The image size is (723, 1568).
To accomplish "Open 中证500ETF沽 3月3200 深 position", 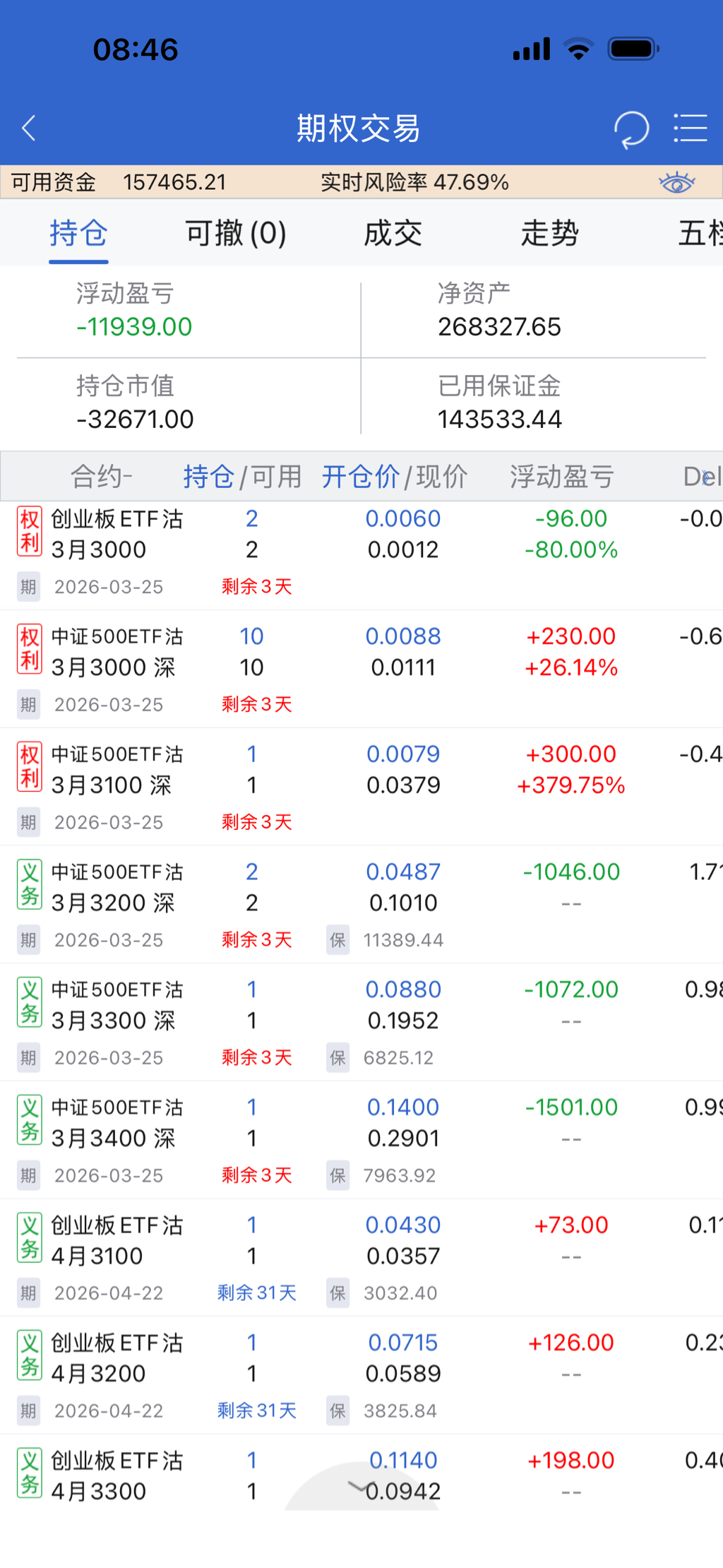I will click(x=117, y=888).
